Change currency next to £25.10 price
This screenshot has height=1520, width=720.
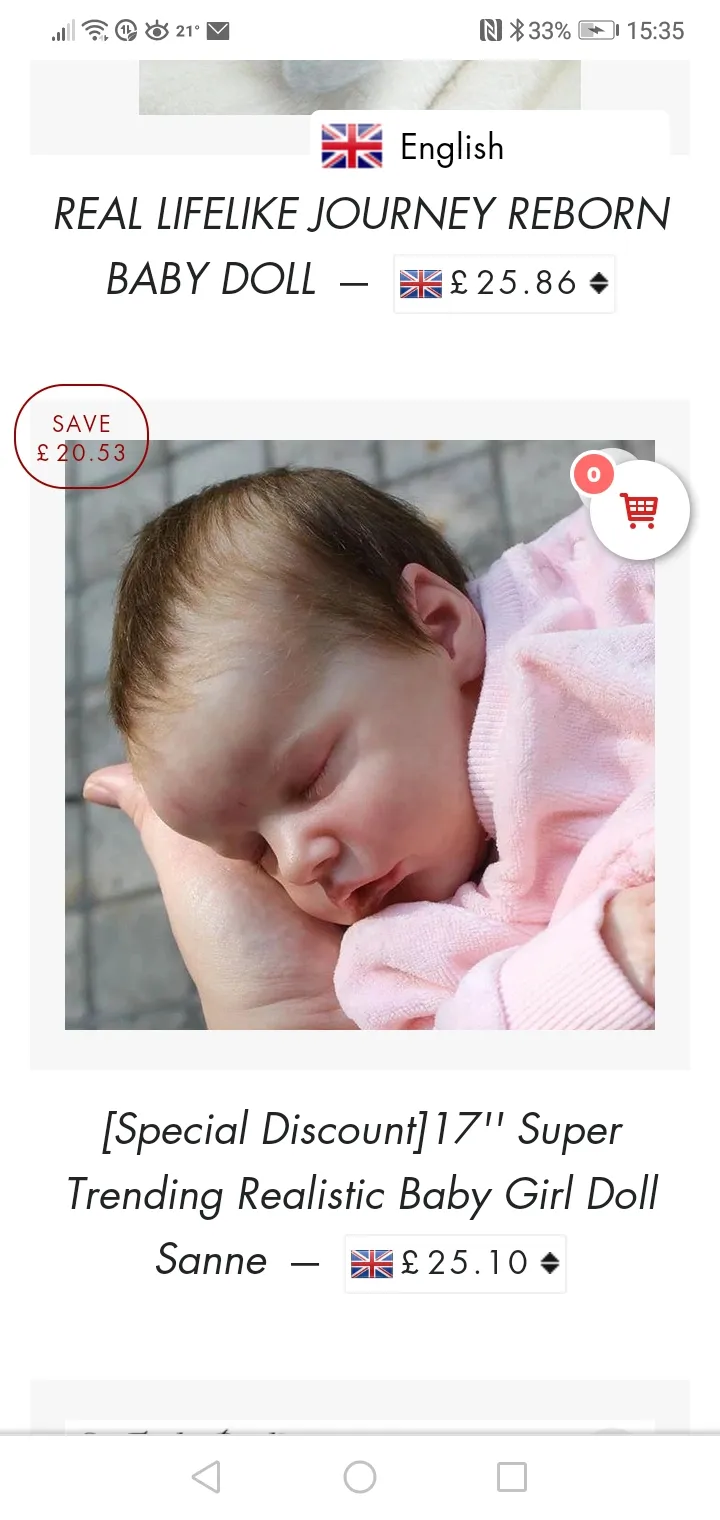tap(455, 1263)
